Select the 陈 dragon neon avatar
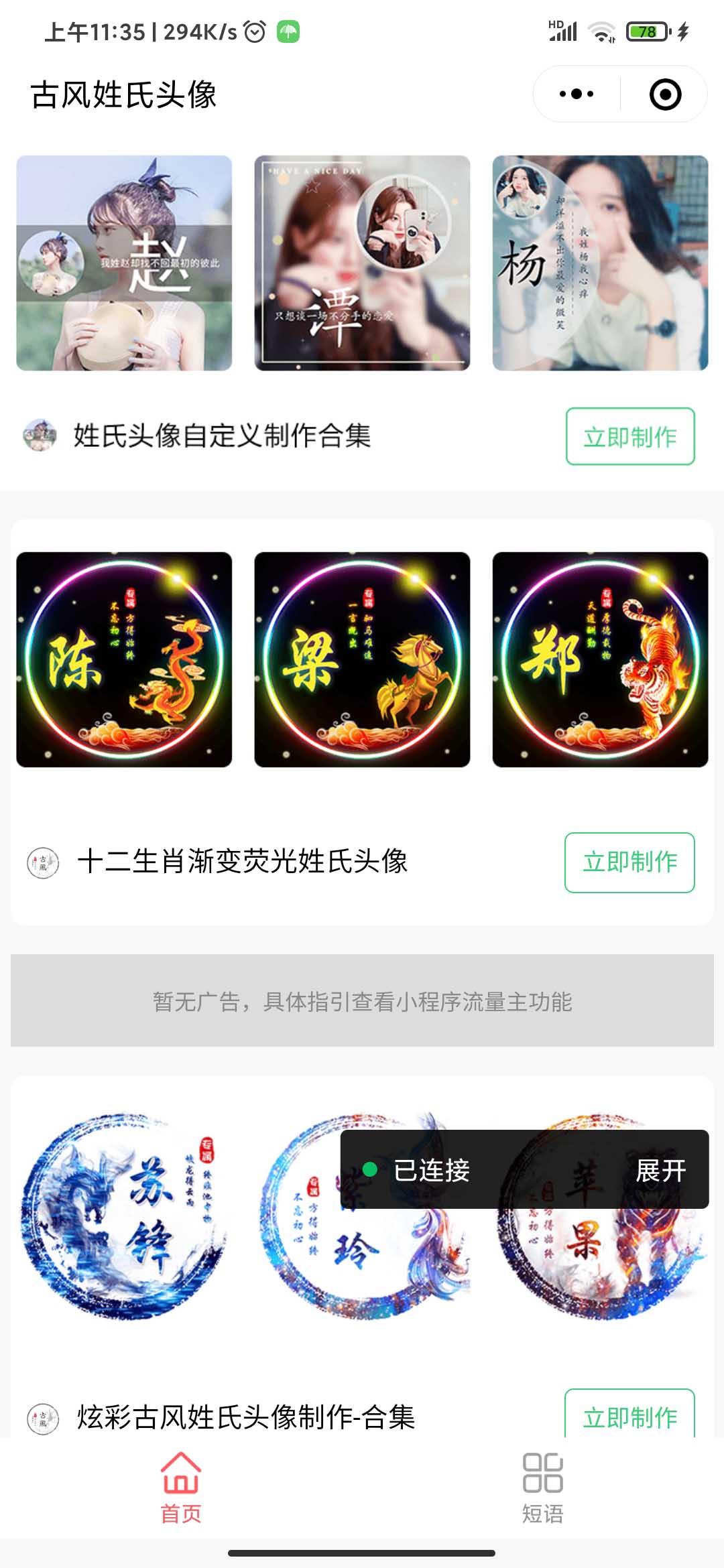 click(x=124, y=659)
